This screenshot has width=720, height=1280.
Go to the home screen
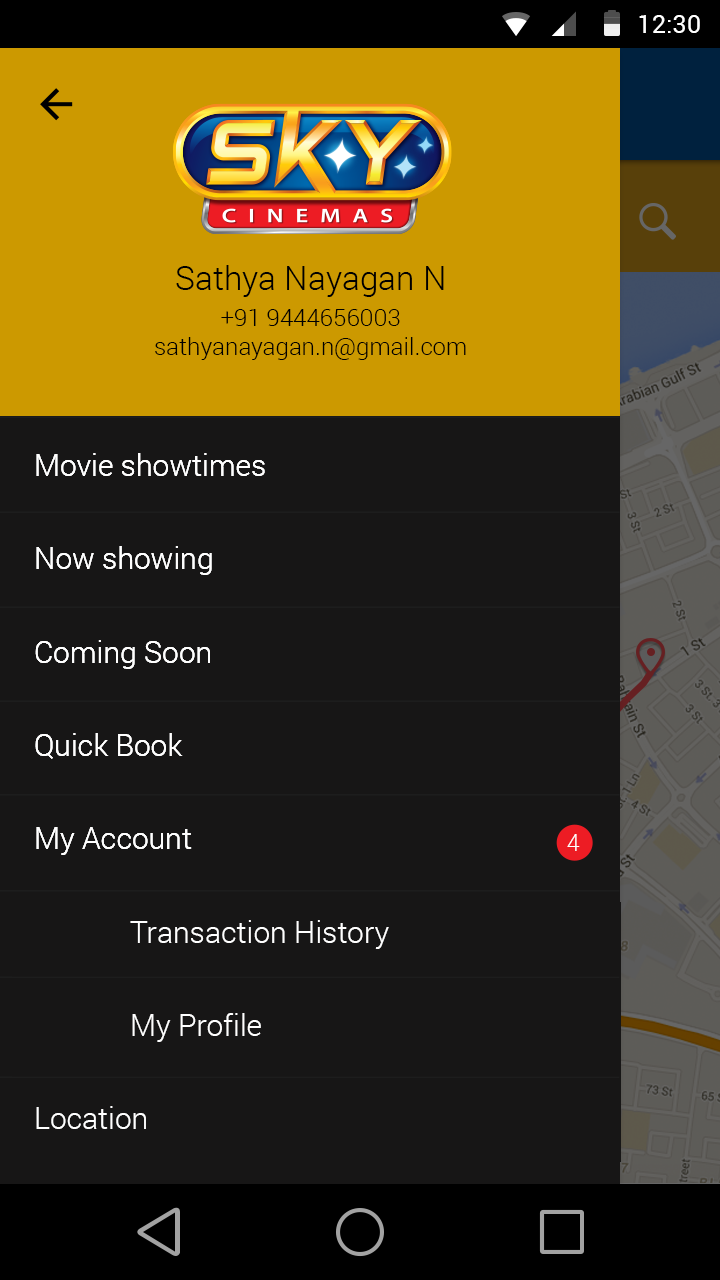(x=360, y=1231)
